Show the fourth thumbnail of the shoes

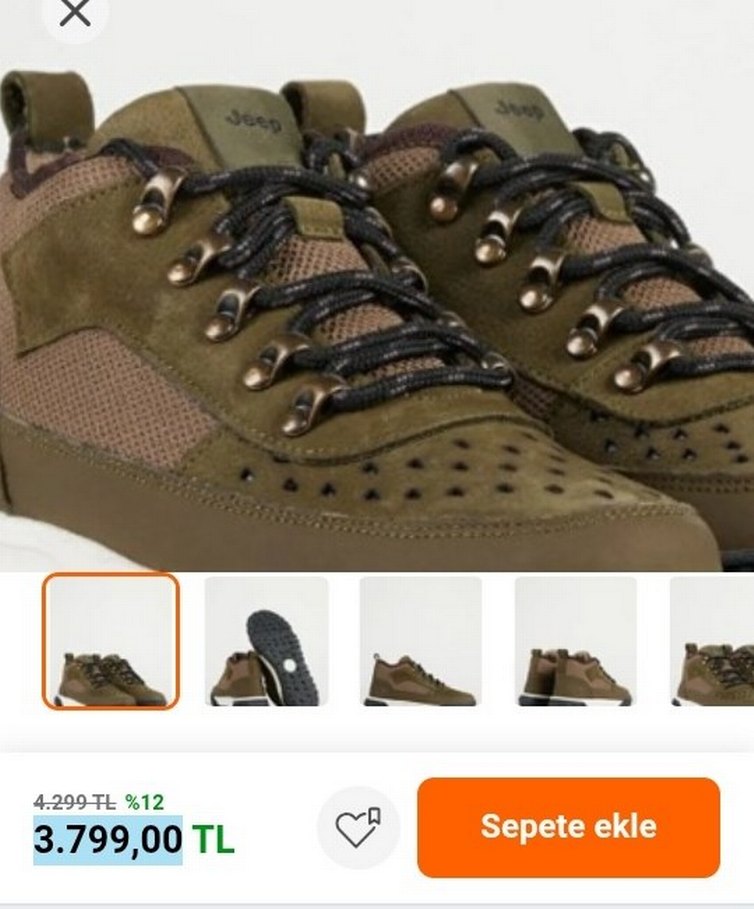575,641
